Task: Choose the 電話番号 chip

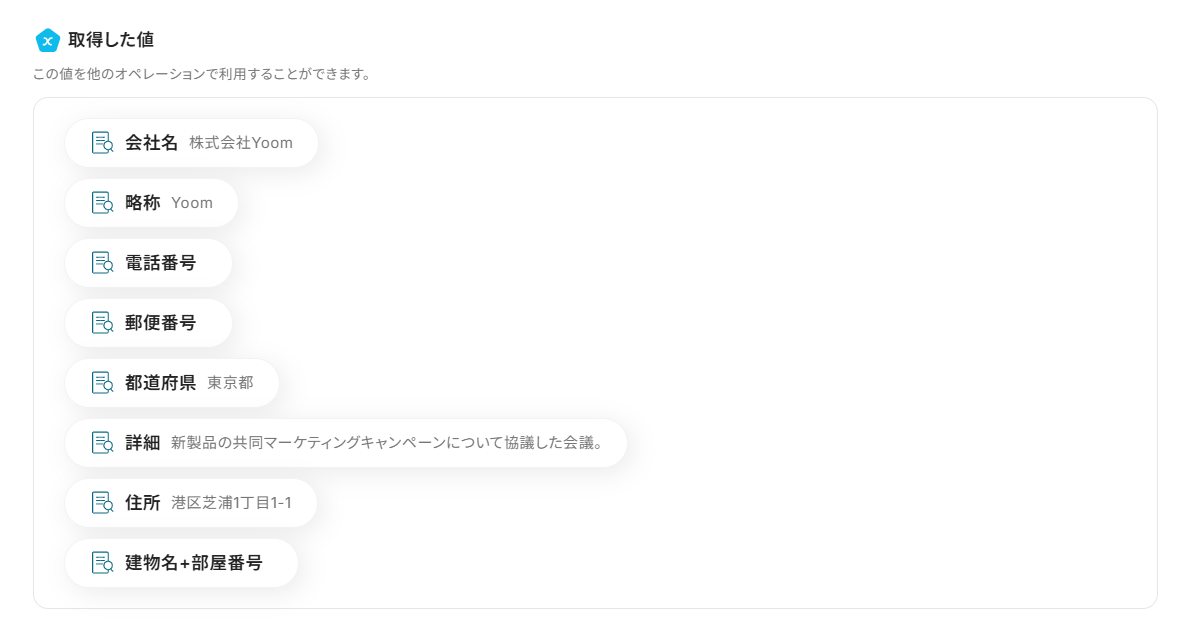Action: coord(148,263)
